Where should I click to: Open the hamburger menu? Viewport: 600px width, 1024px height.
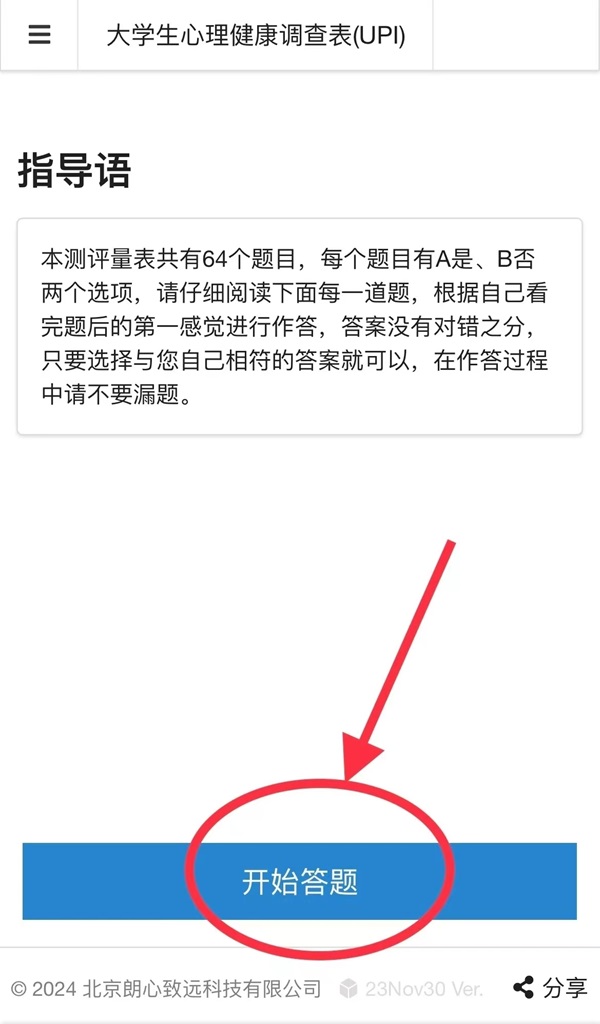(39, 35)
